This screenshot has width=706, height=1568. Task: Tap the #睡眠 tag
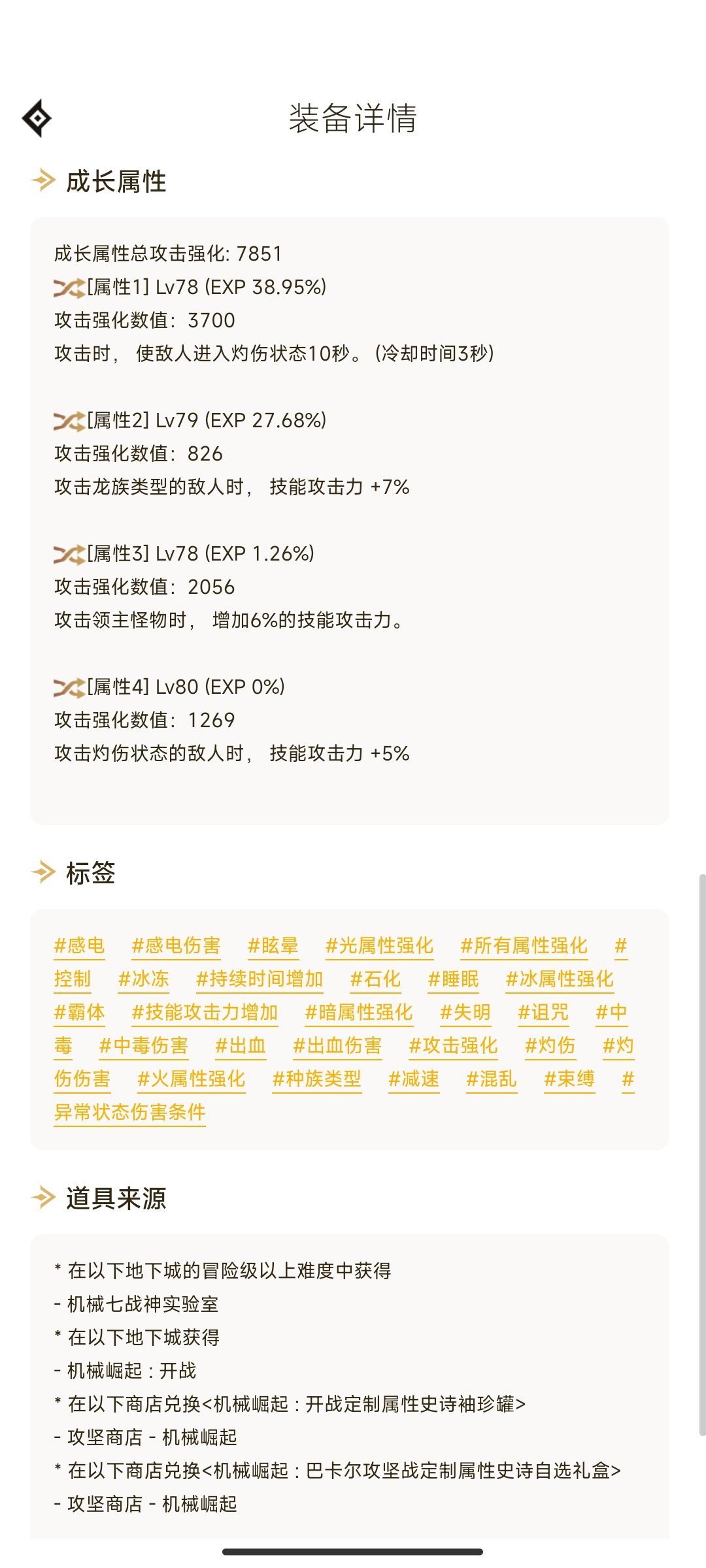[x=454, y=979]
